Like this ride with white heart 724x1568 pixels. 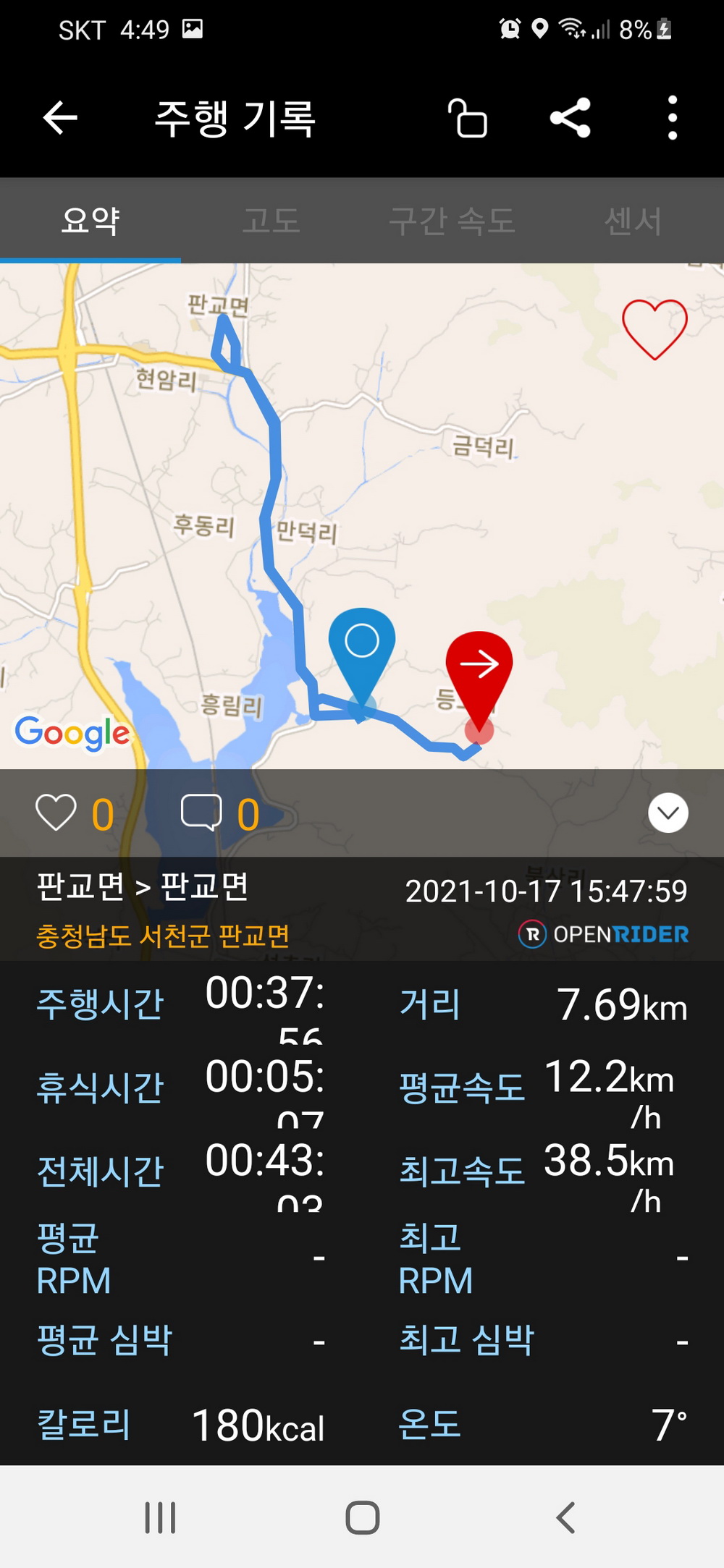pos(56,813)
